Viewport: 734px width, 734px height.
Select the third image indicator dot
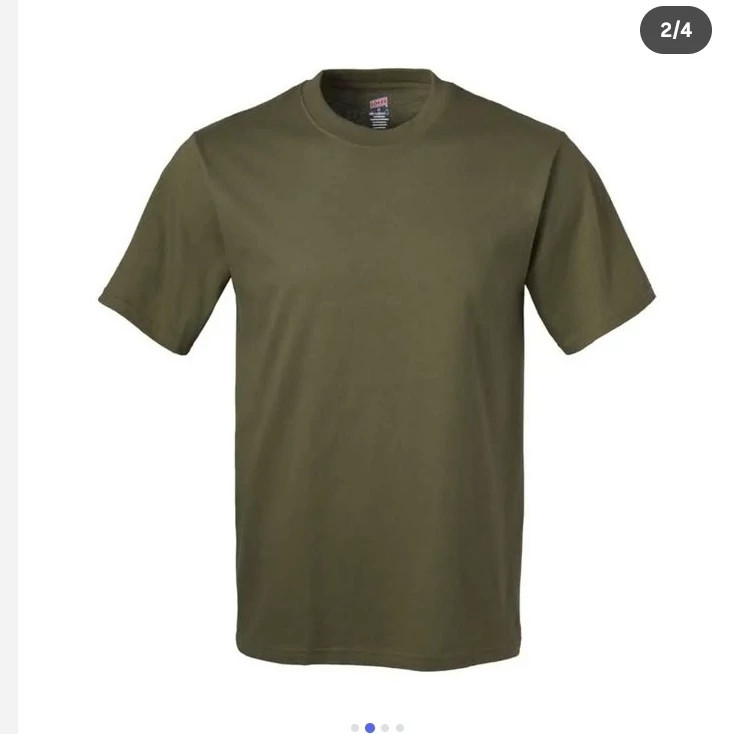[385, 728]
